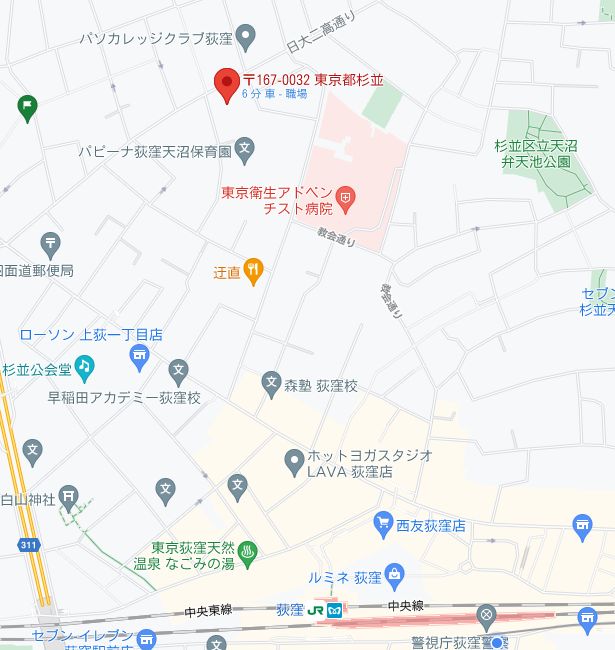This screenshot has width=615, height=650.
Task: Select the 森塾 荻窪校 marker
Action: pos(271,383)
